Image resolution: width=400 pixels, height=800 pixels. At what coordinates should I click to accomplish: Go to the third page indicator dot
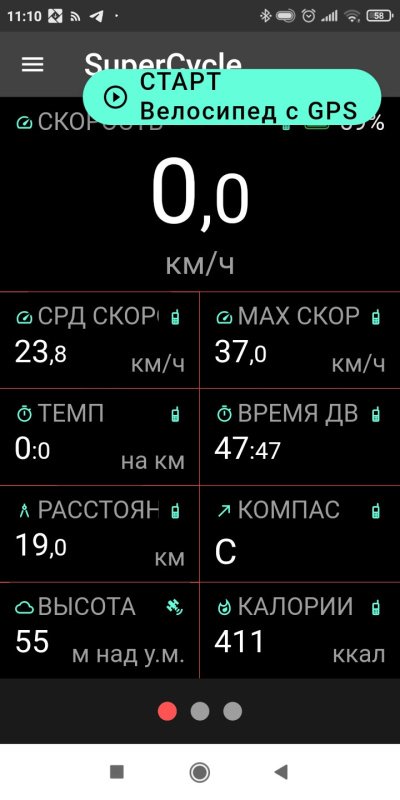pos(232,711)
